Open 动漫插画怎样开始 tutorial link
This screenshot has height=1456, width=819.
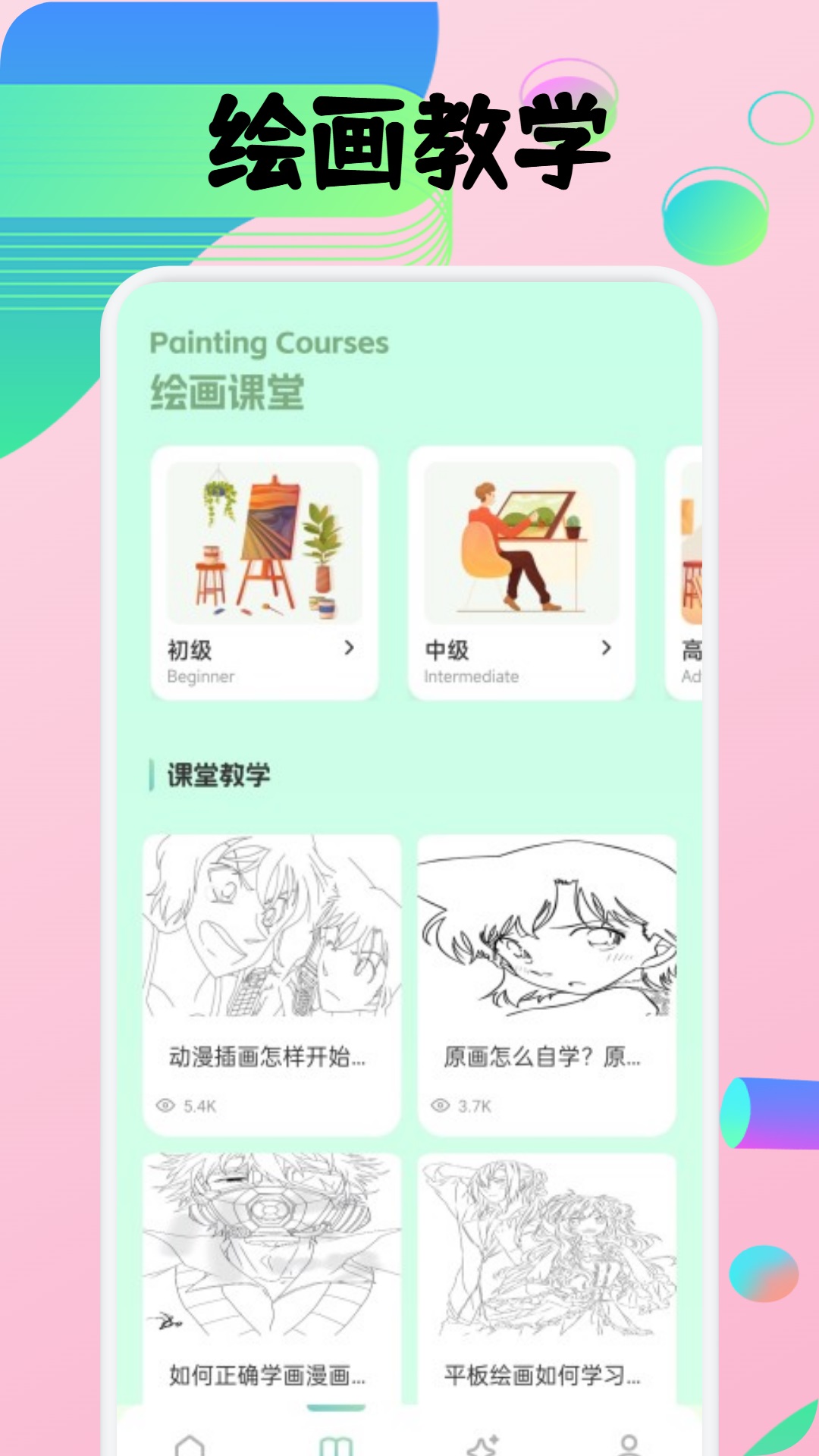[x=265, y=1053]
